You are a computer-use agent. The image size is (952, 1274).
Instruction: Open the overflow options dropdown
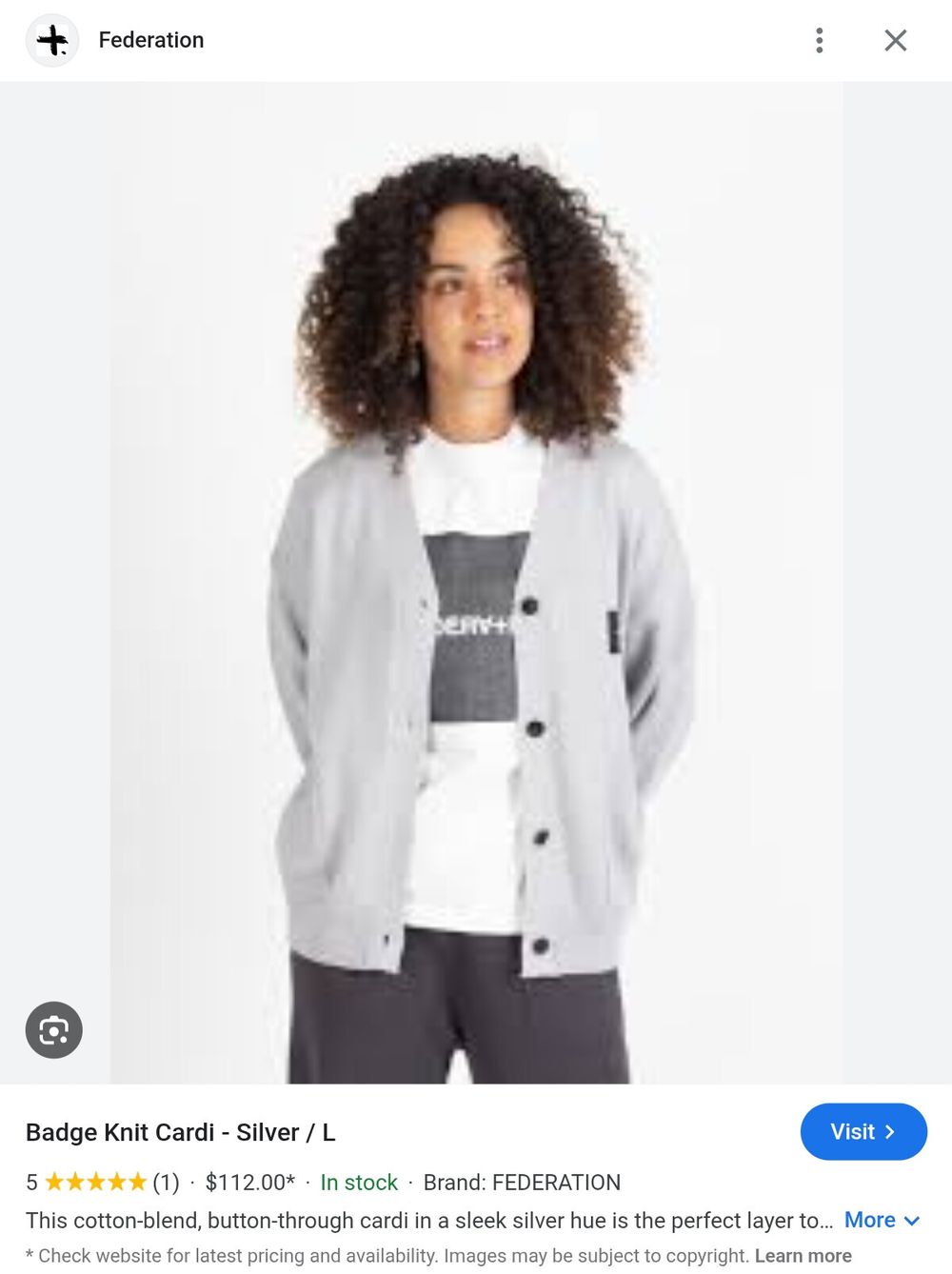coord(820,40)
